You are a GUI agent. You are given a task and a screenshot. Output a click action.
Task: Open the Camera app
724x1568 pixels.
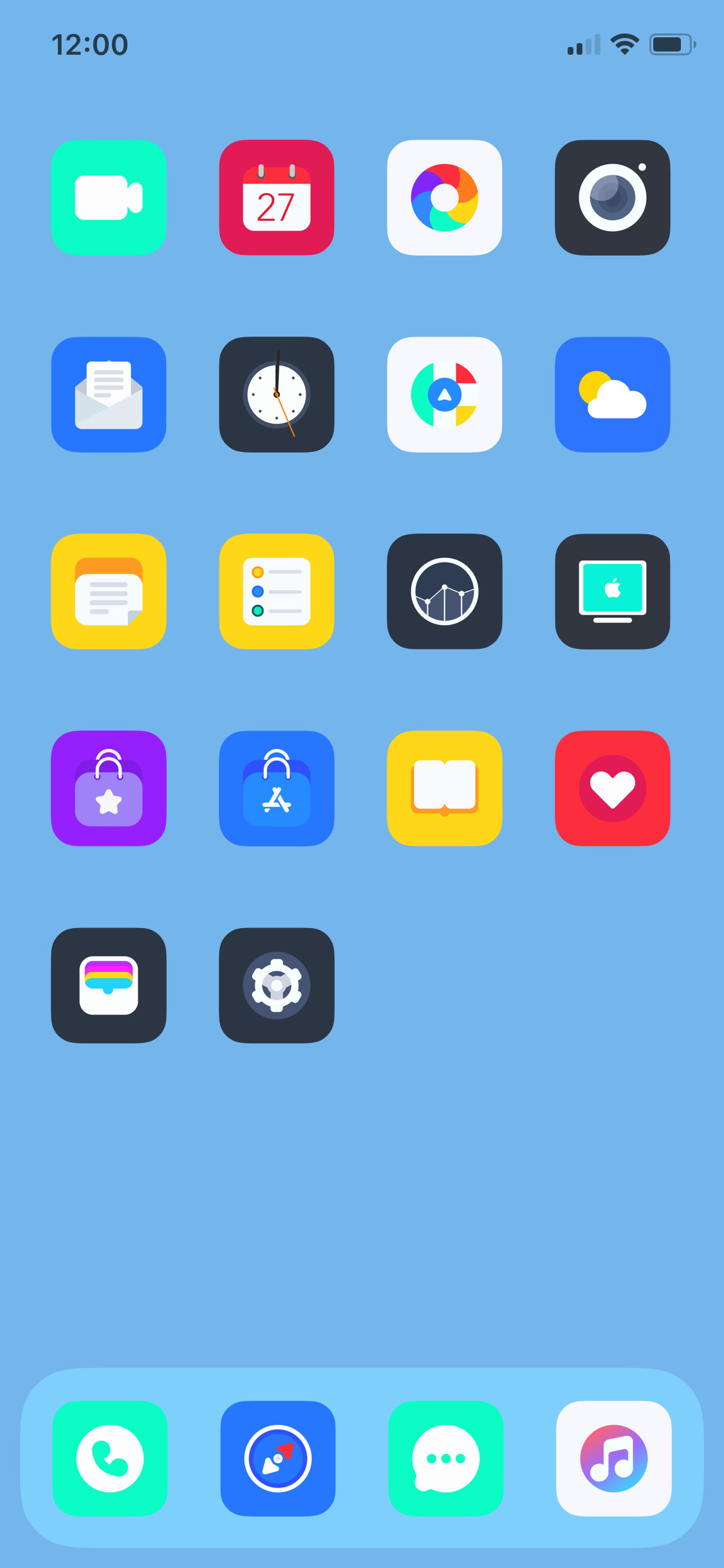[x=613, y=198]
